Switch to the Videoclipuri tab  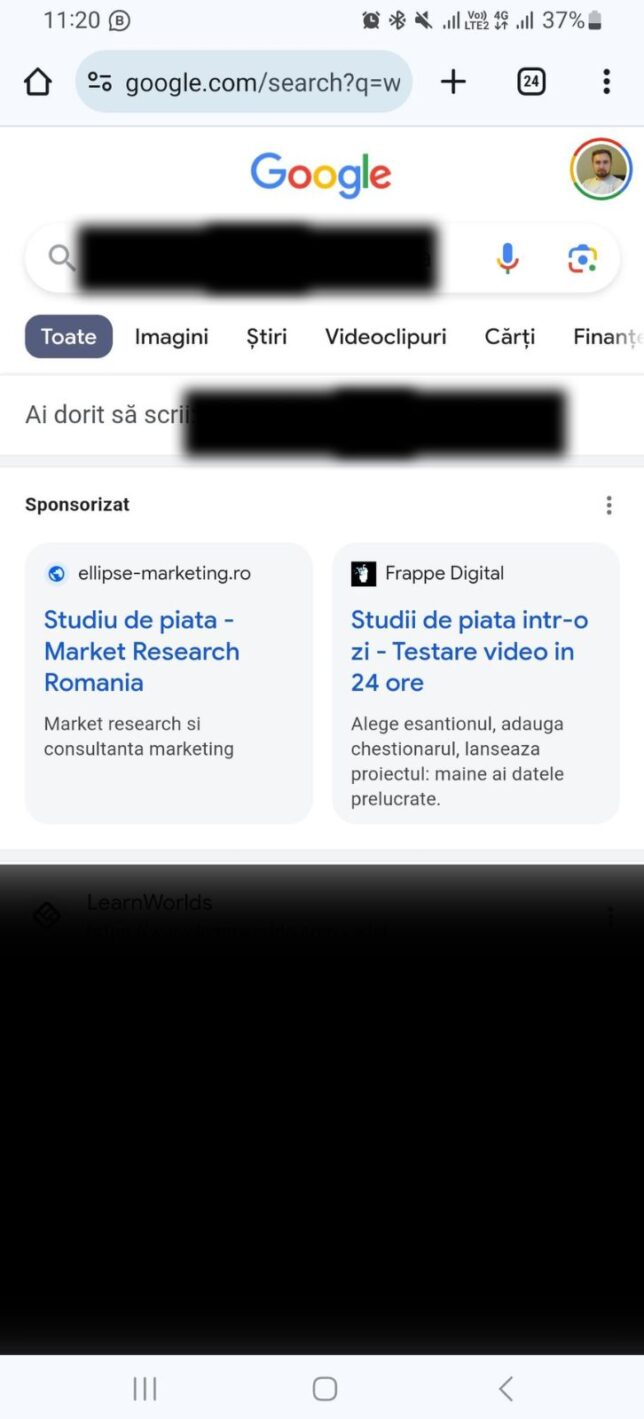(x=385, y=337)
